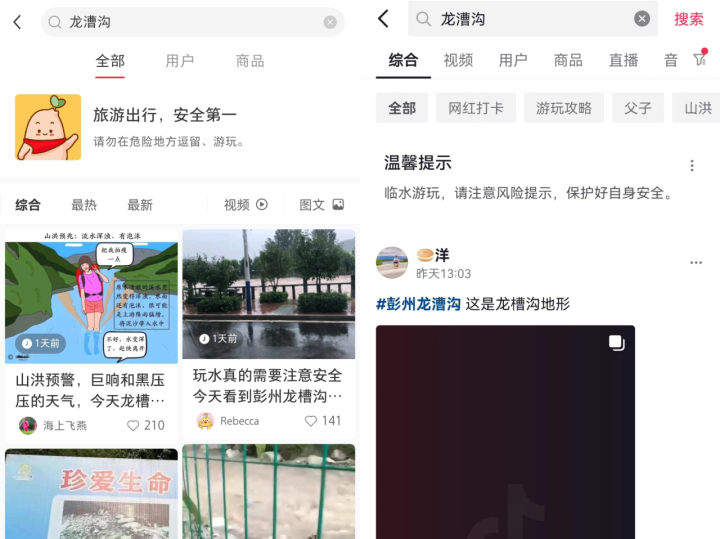The image size is (720, 539).
Task: Open the more options beside 温馨提示
Action: click(x=692, y=165)
